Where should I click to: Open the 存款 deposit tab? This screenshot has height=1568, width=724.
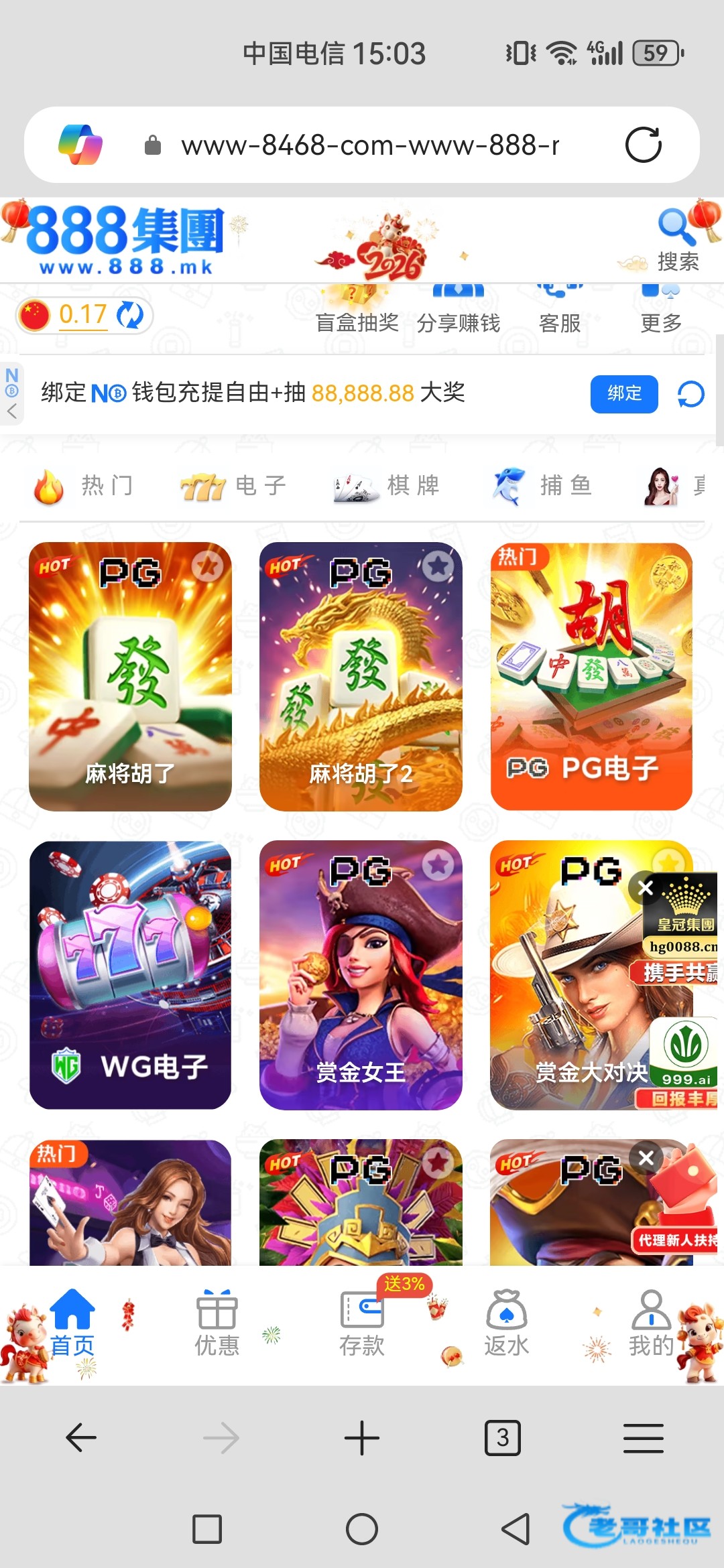click(x=362, y=1324)
